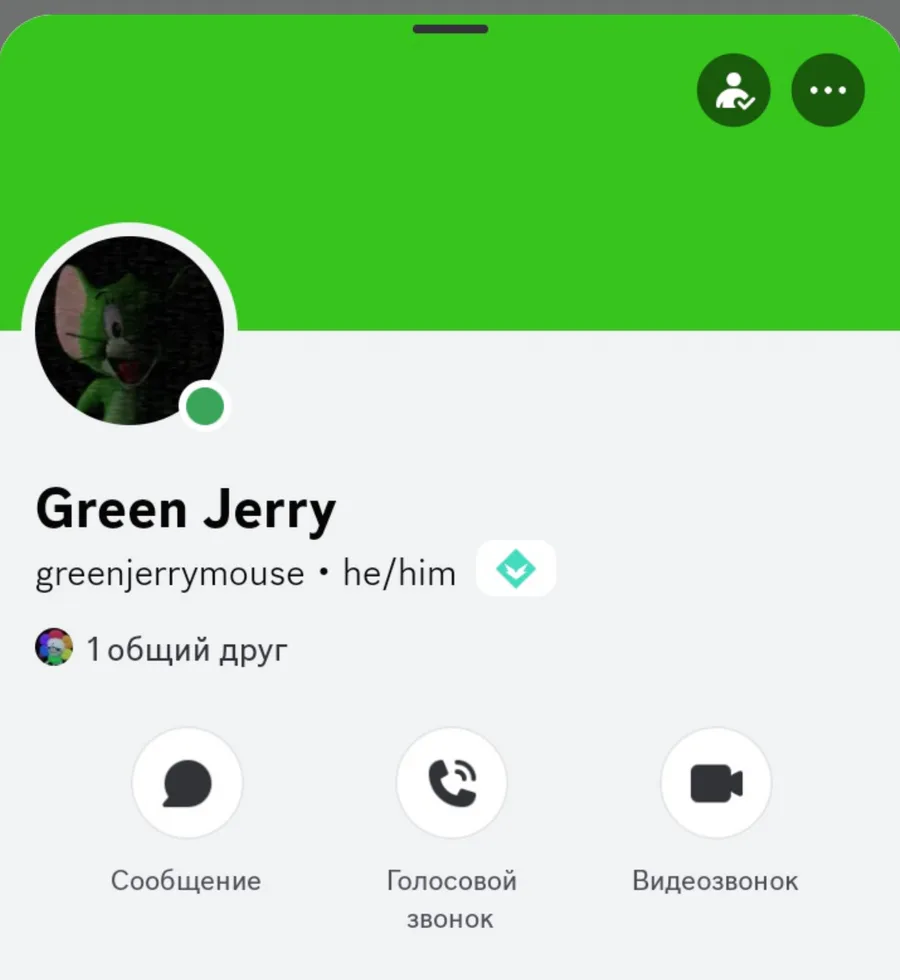
Task: Open the friend status icon
Action: click(x=733, y=90)
